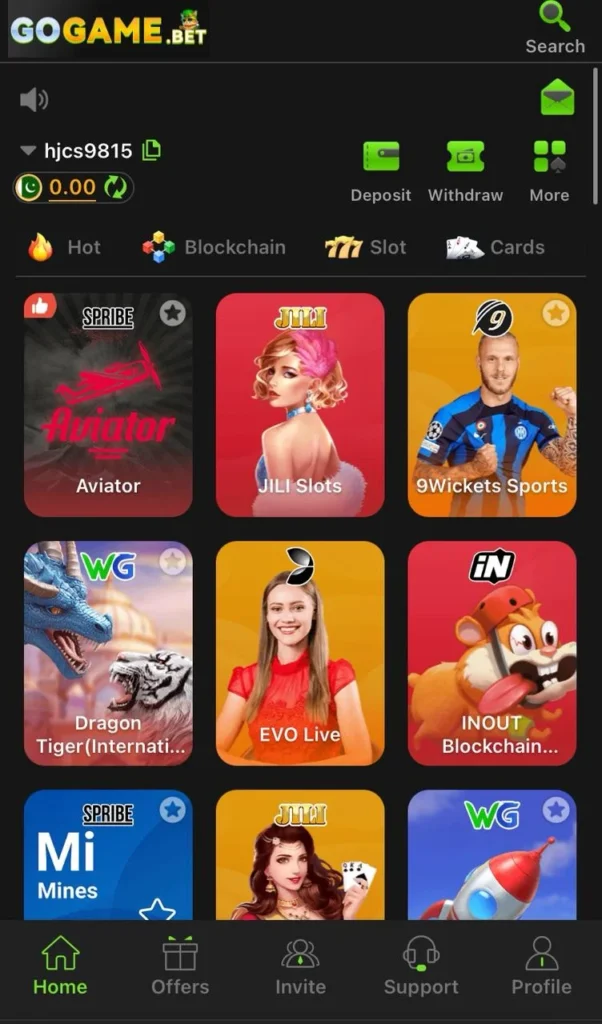Open the Search icon
This screenshot has width=602, height=1024.
coord(555,28)
